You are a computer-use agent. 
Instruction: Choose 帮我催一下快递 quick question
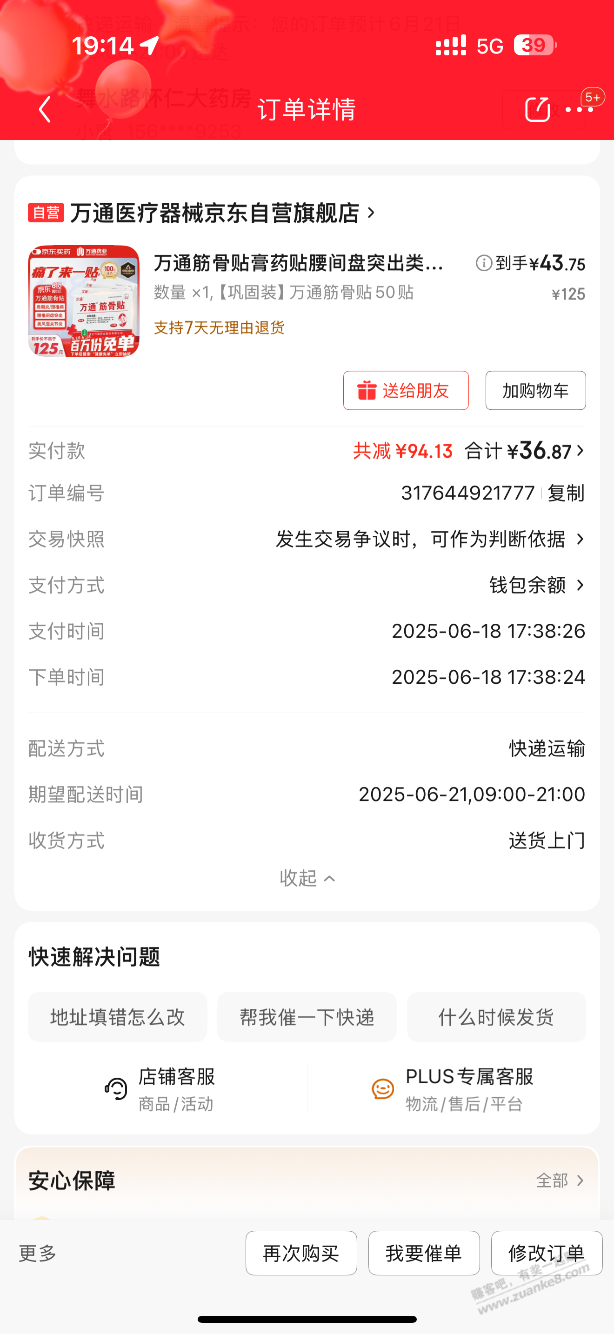(x=306, y=1017)
